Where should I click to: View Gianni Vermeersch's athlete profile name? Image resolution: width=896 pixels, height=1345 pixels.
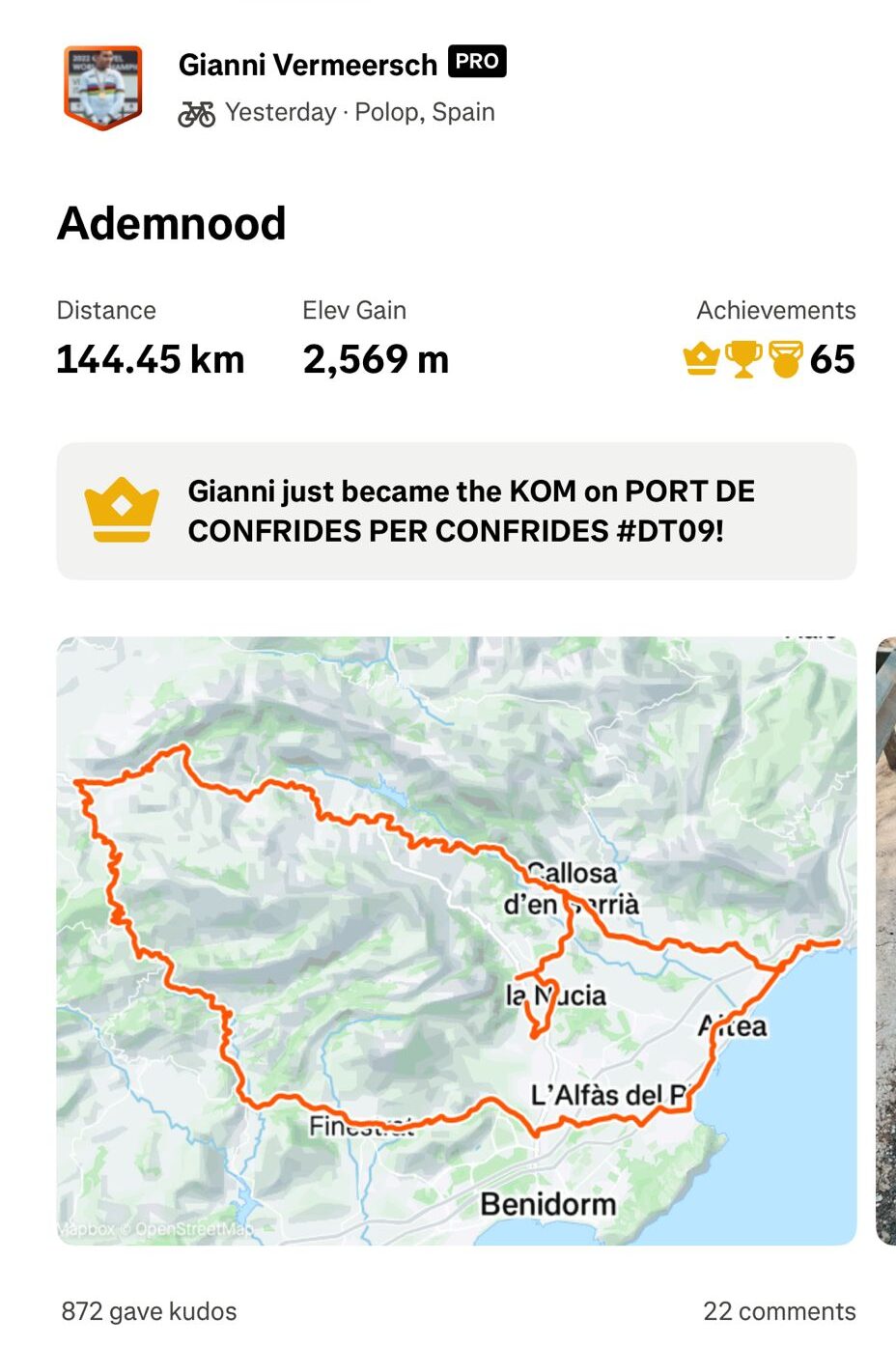tap(307, 65)
